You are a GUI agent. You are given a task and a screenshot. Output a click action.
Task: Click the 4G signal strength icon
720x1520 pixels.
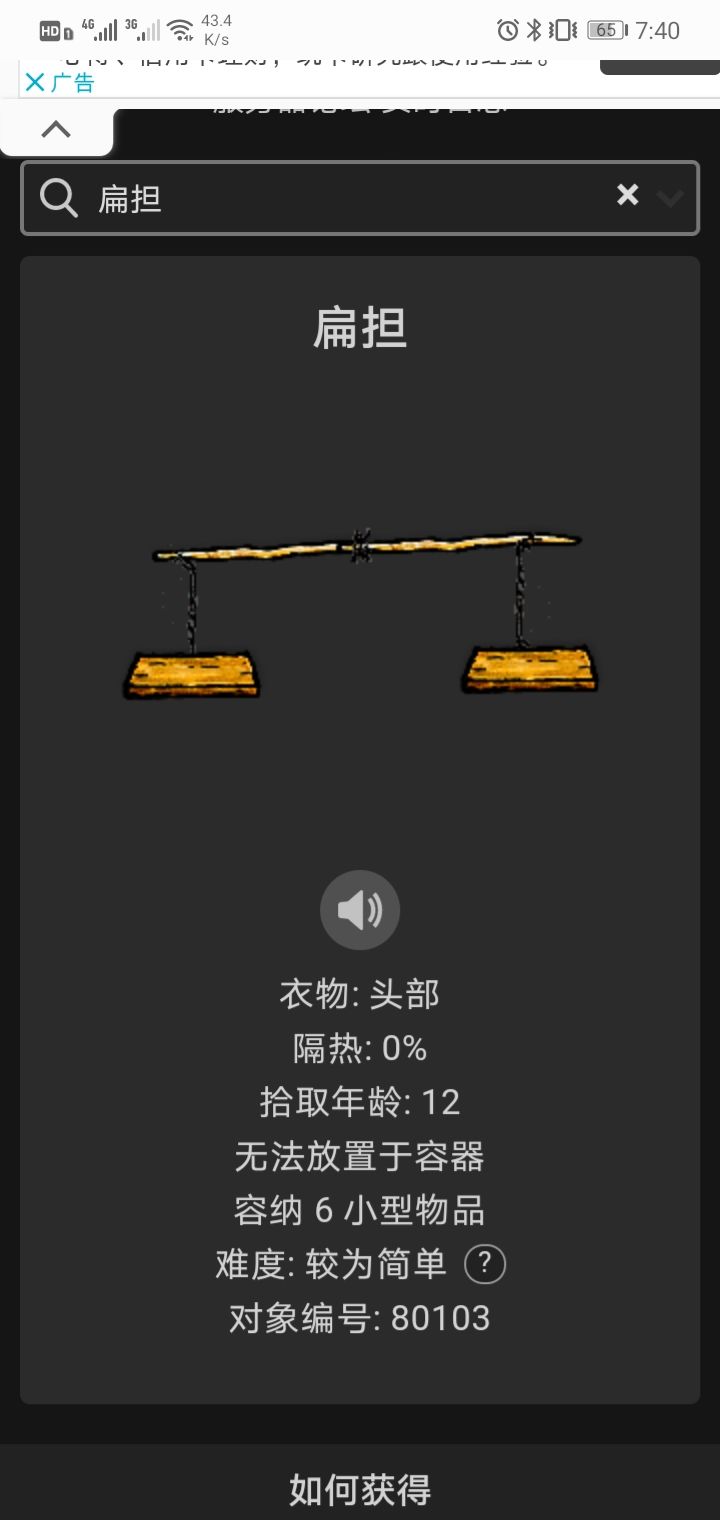point(103,26)
